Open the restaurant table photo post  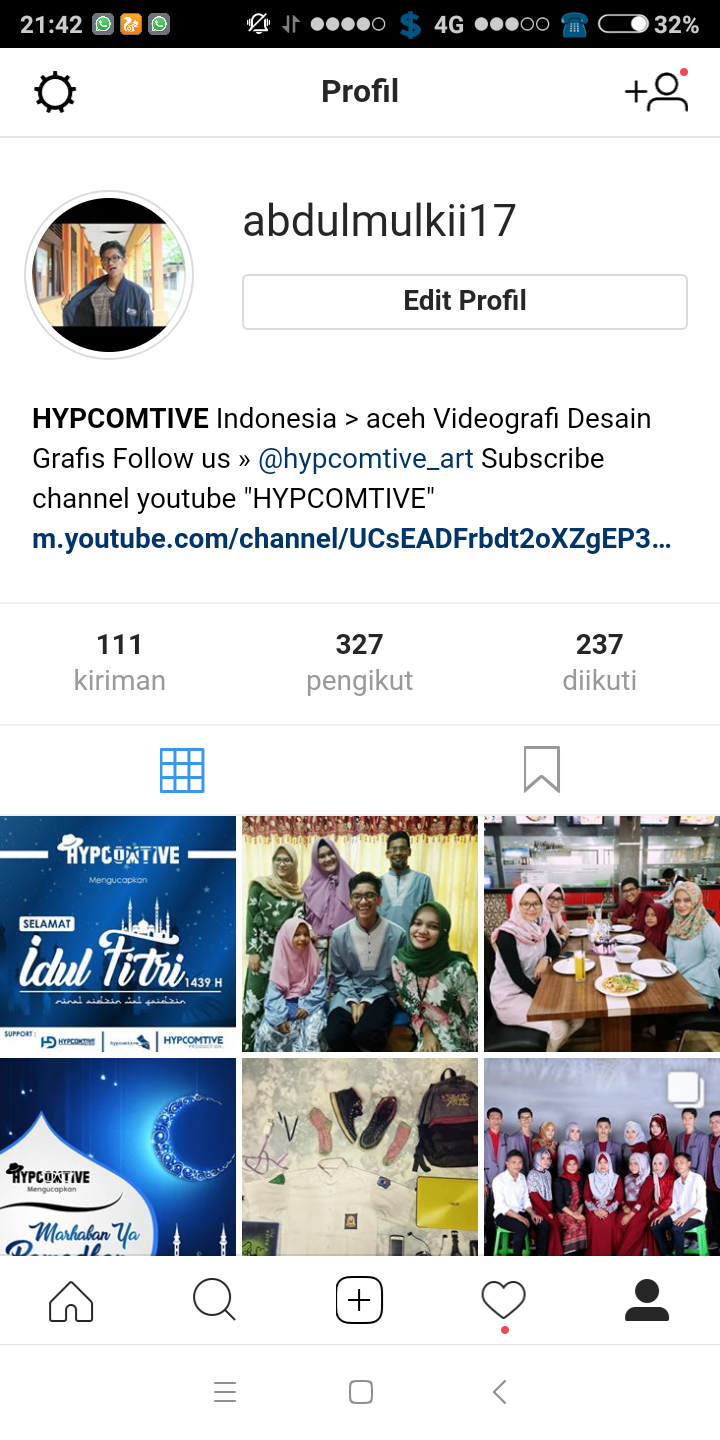pyautogui.click(x=602, y=934)
